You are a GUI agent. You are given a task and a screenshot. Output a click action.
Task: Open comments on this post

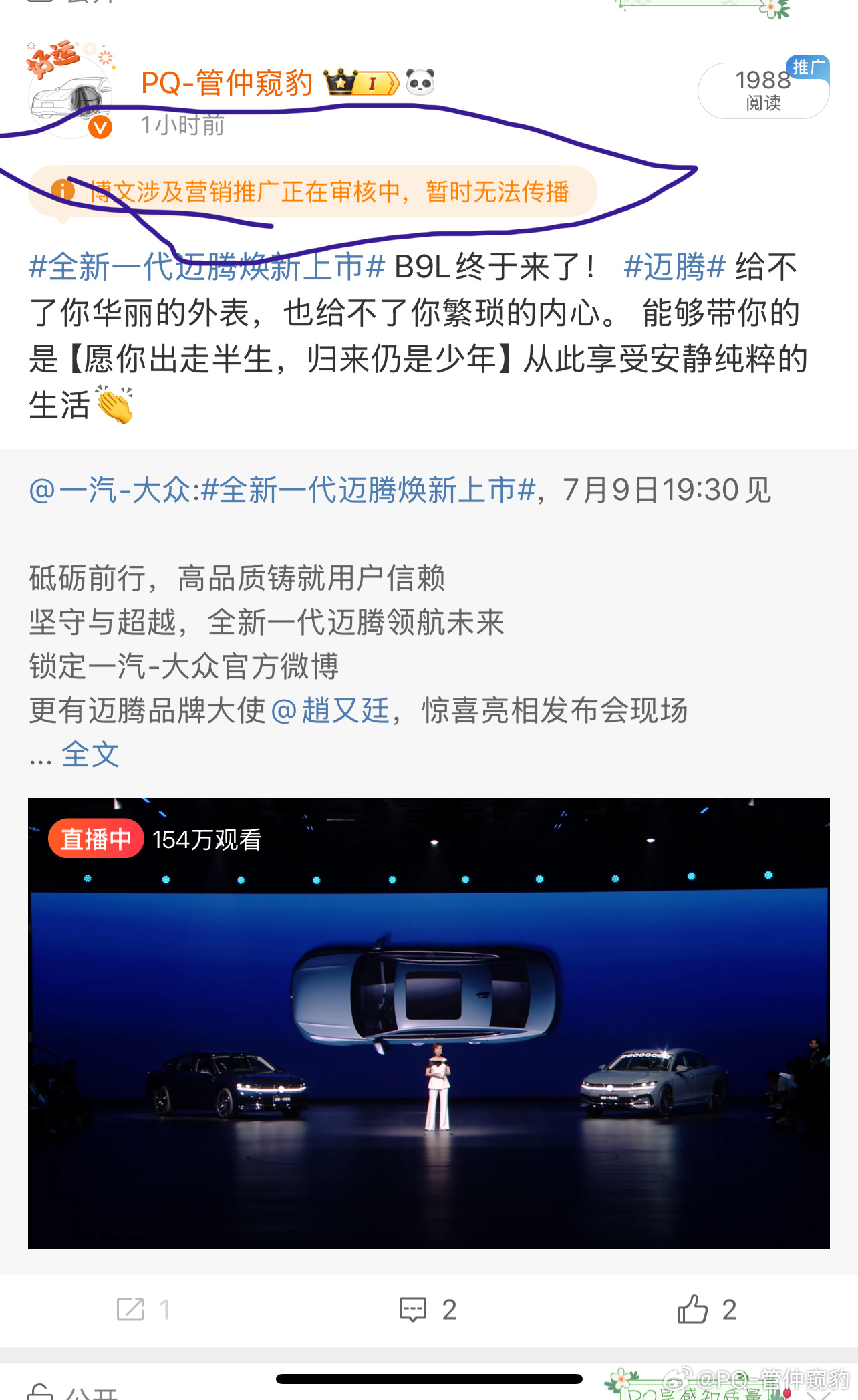[428, 1310]
